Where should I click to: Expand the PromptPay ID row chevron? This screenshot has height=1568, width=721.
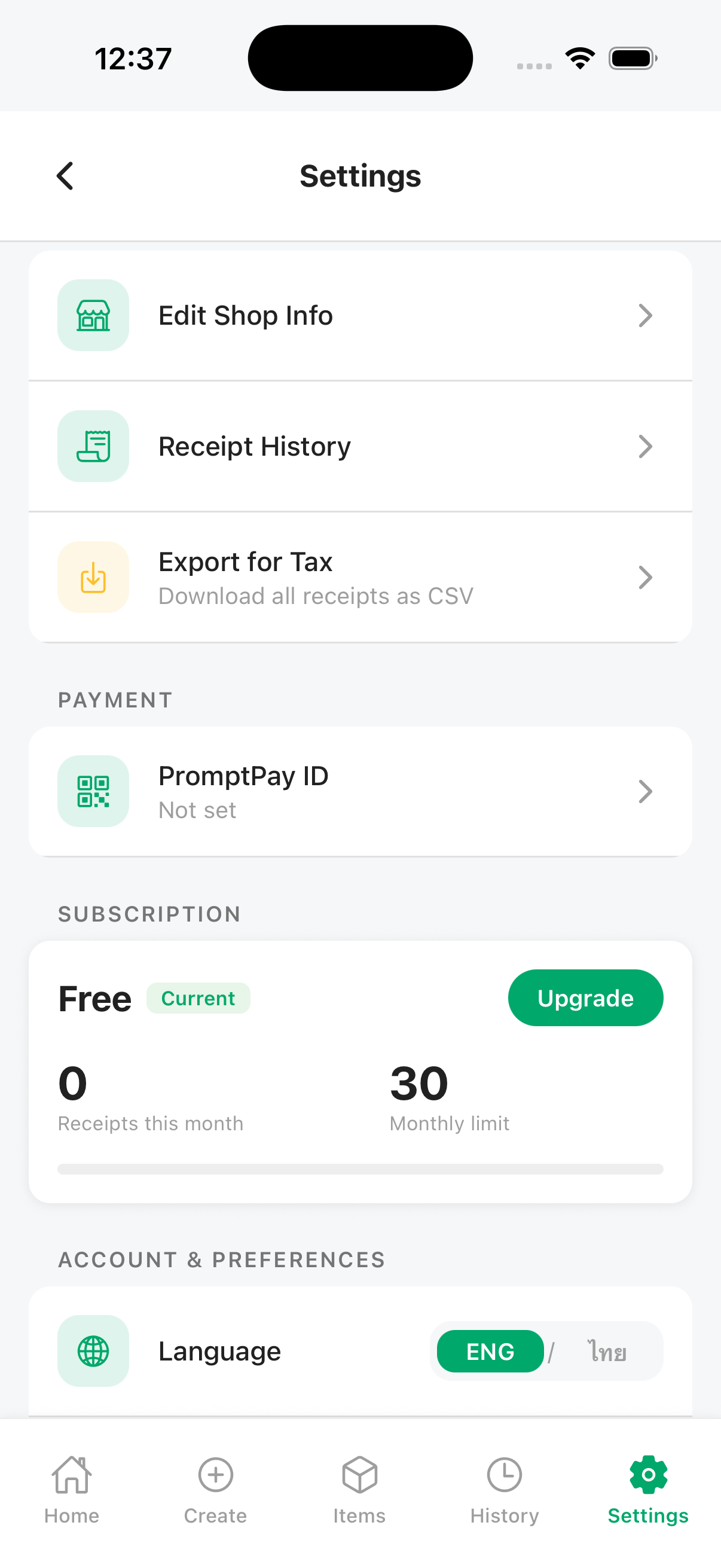click(x=646, y=791)
